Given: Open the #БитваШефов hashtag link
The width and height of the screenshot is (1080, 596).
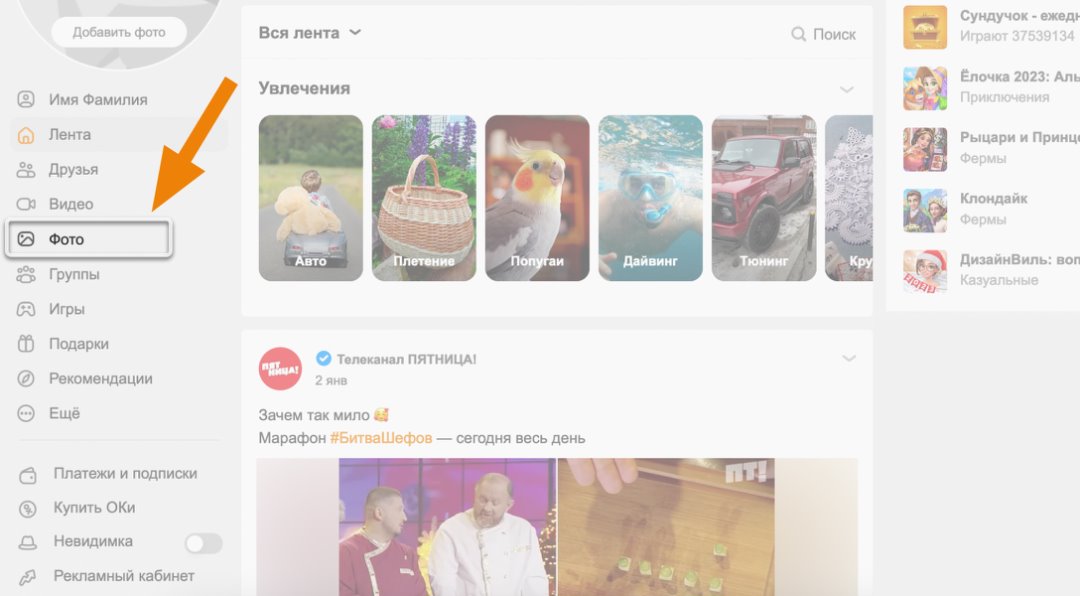Looking at the screenshot, I should click(381, 438).
